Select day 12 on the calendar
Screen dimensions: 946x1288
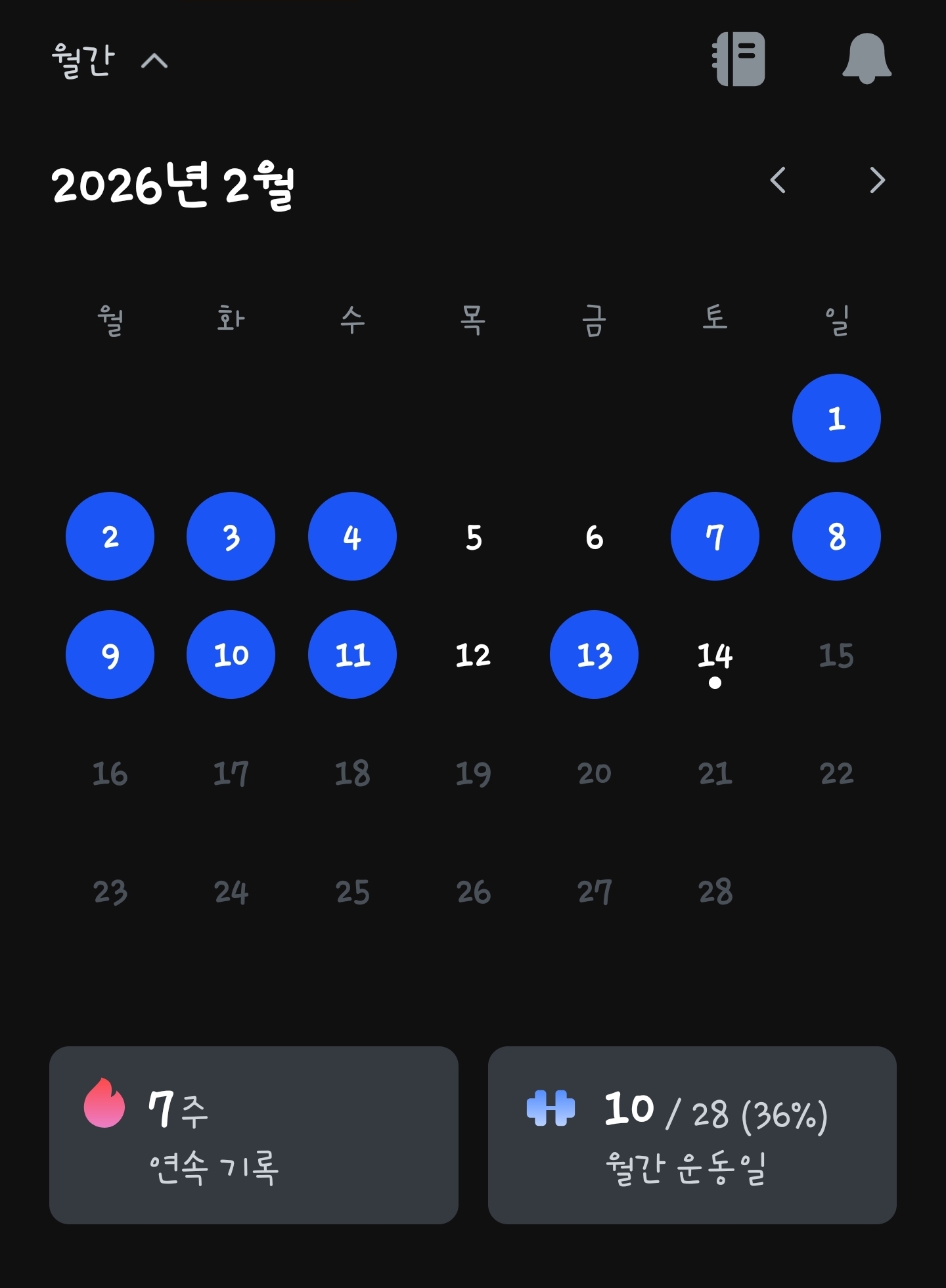[473, 655]
